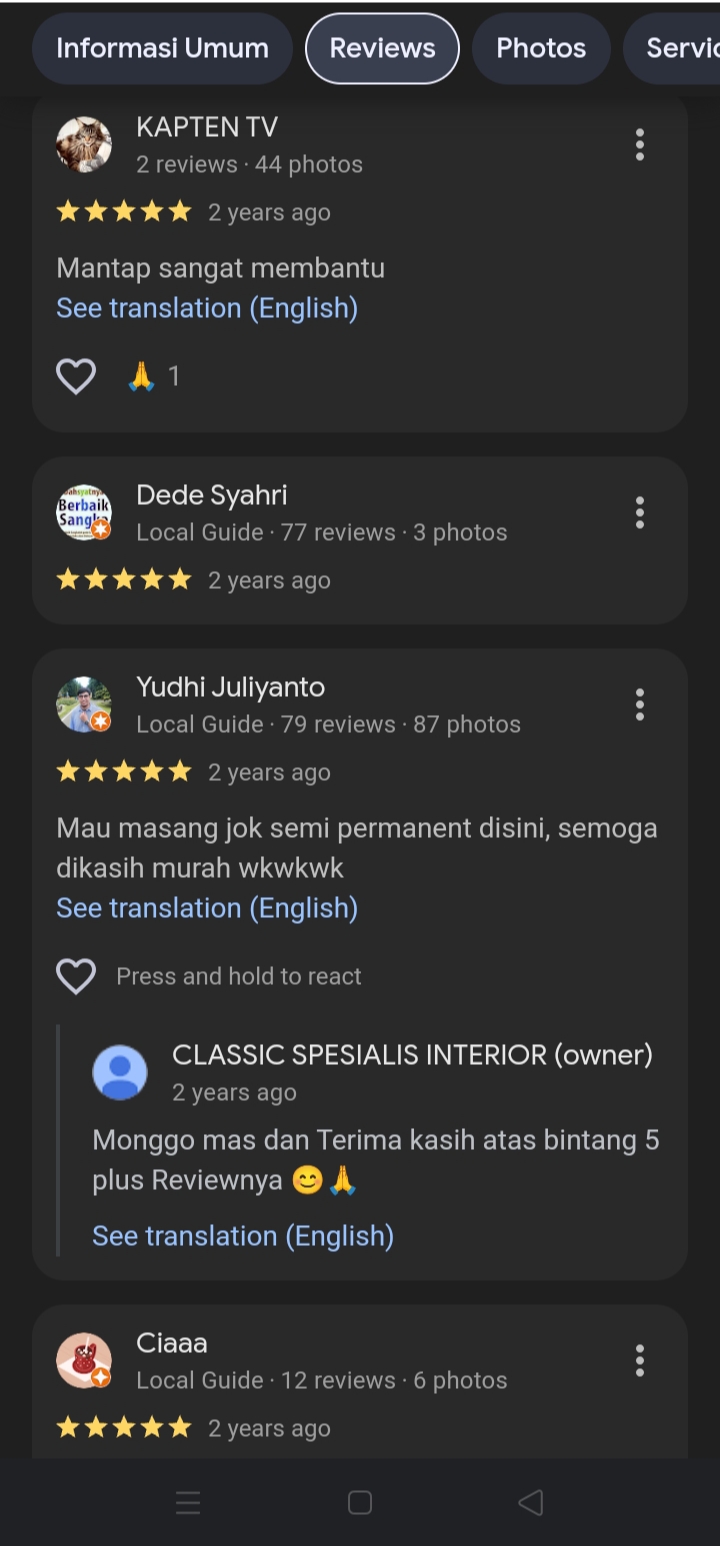
Task: Translate Yudhi Juliyanto's review to English
Action: [x=207, y=908]
